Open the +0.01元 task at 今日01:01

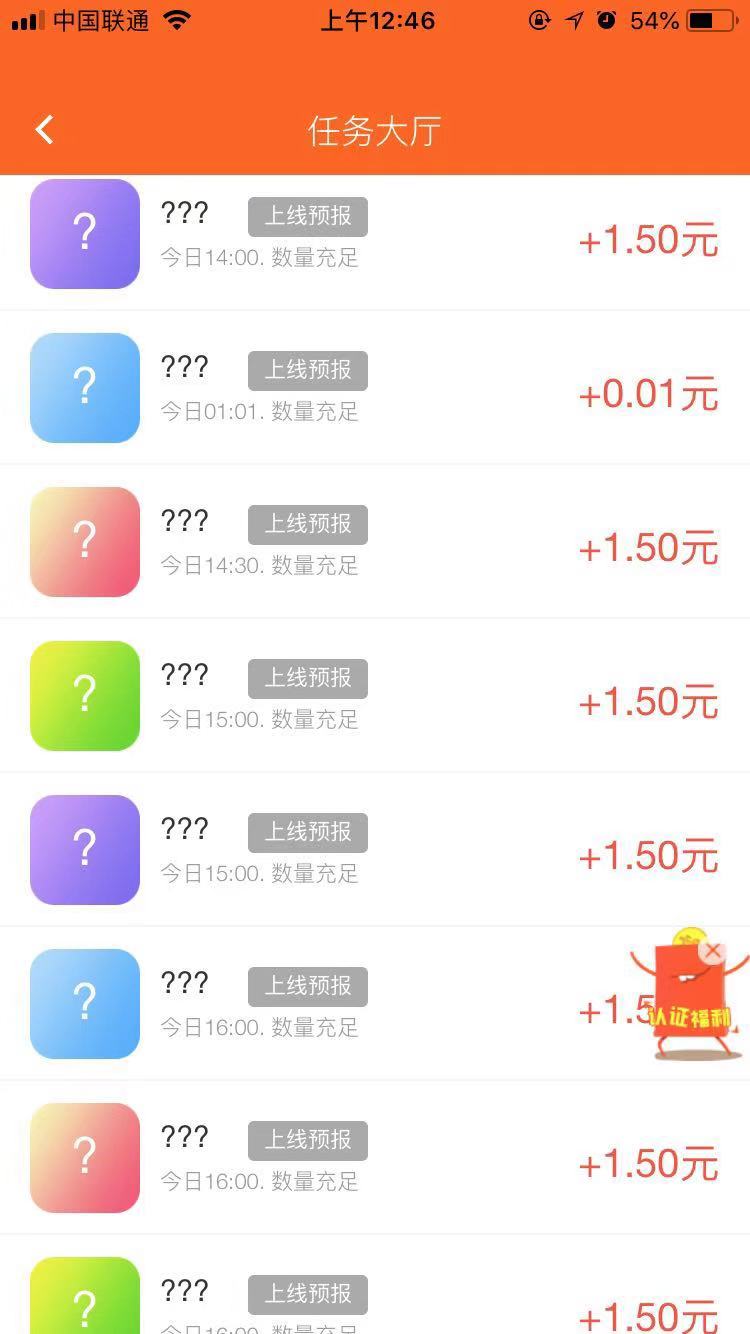point(375,388)
